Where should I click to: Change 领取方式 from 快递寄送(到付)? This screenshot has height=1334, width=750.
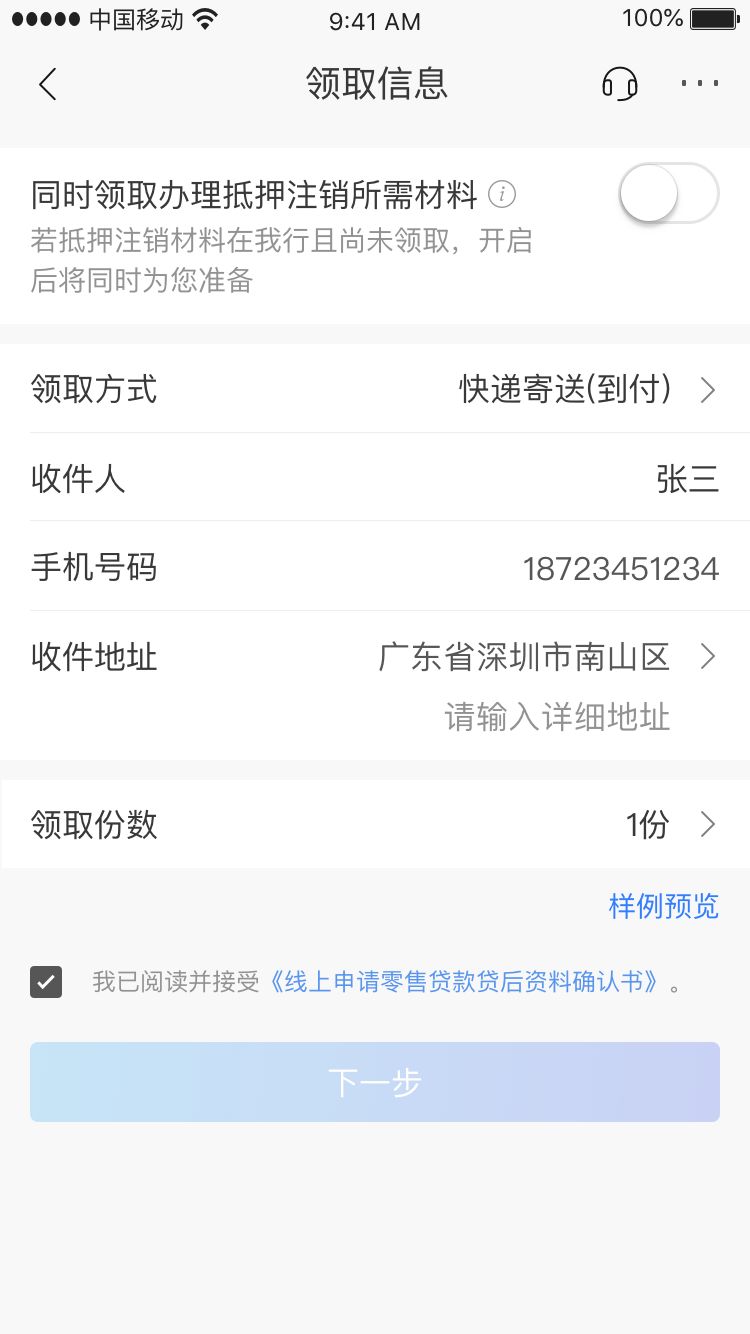click(587, 389)
